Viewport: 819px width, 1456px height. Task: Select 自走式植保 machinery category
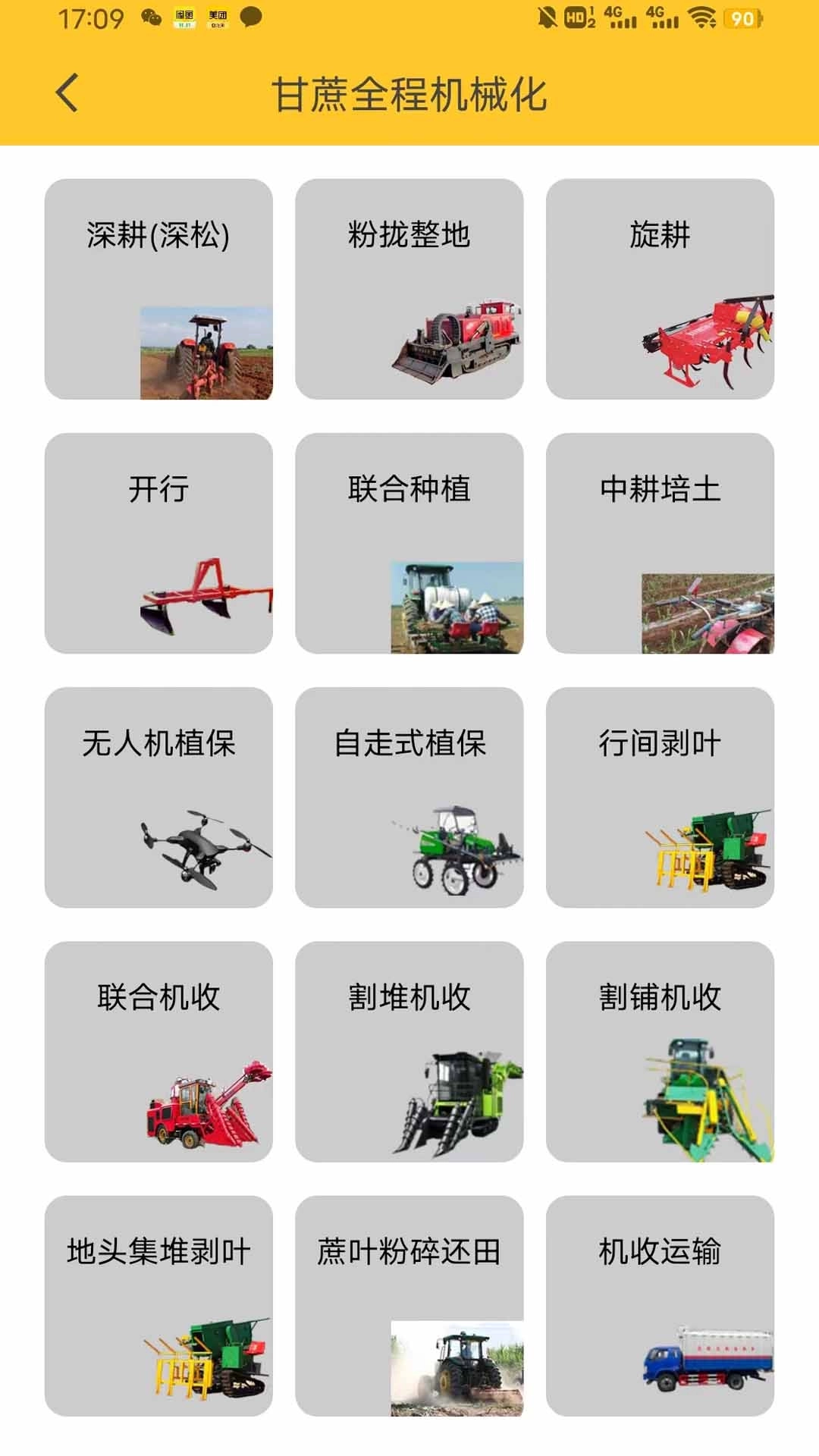[x=409, y=796]
